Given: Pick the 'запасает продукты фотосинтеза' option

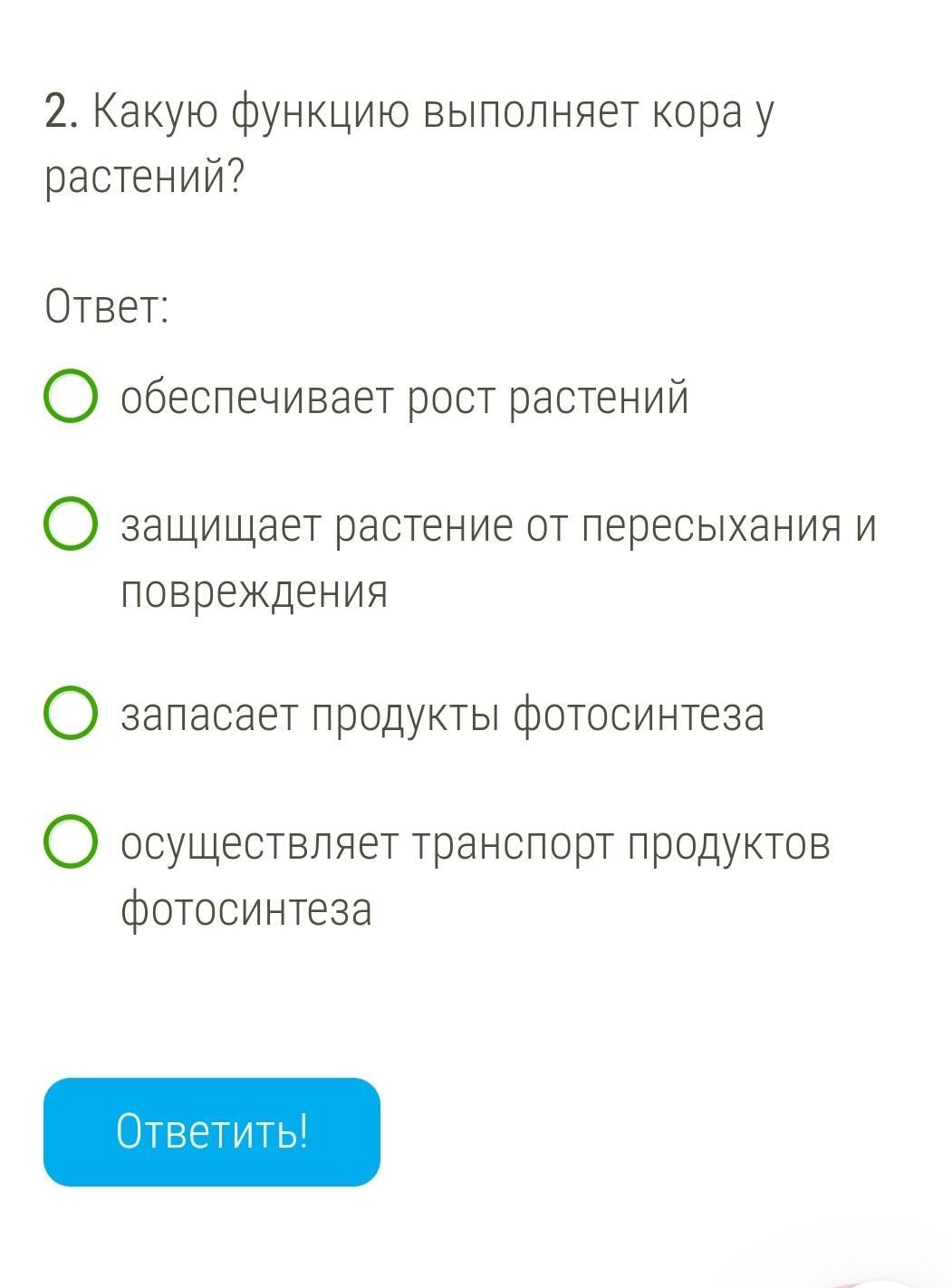Looking at the screenshot, I should [x=70, y=714].
